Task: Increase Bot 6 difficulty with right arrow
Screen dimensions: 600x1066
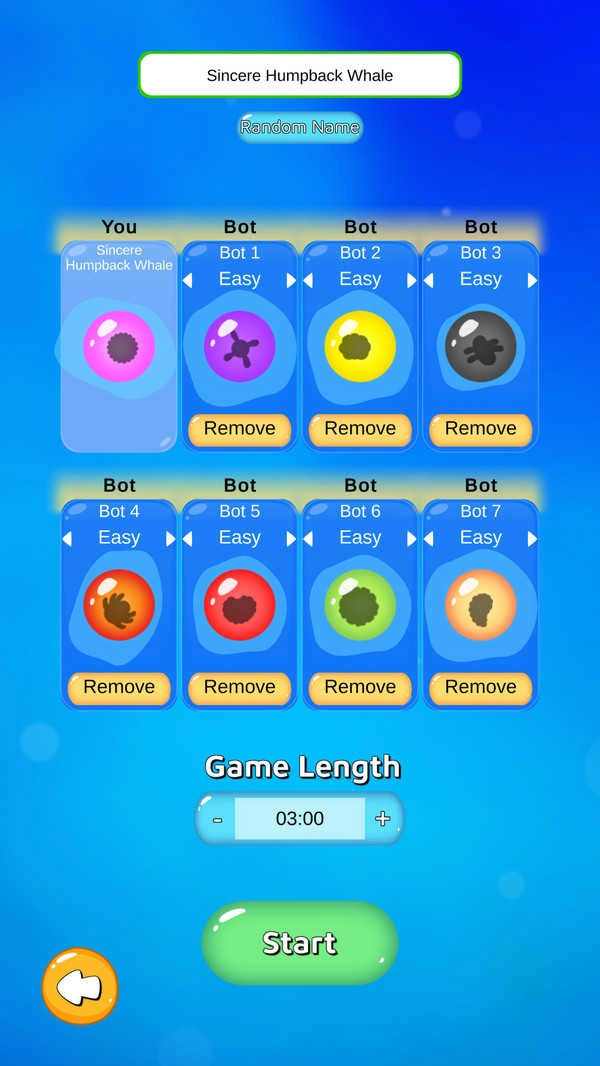Action: point(412,539)
